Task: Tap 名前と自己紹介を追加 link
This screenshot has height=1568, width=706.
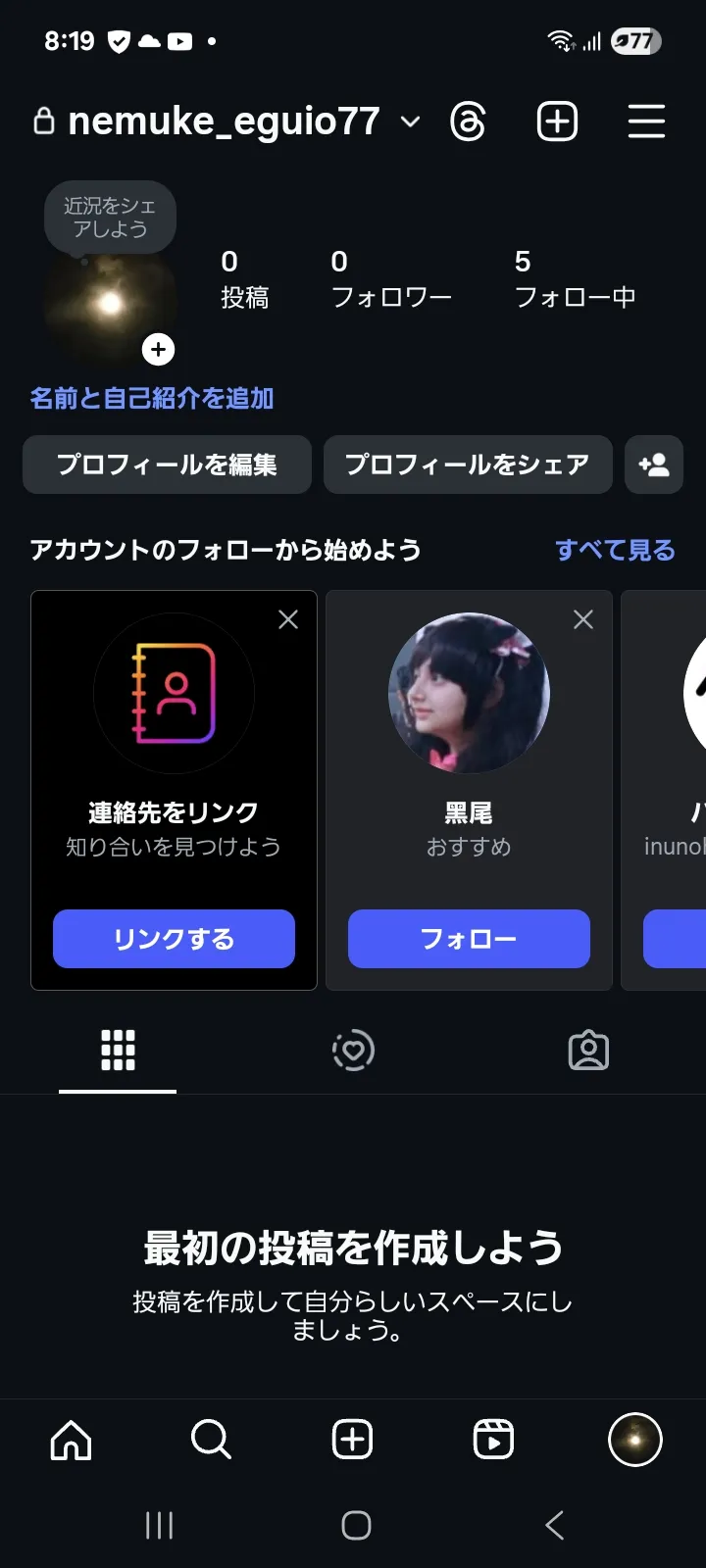Action: (x=152, y=398)
